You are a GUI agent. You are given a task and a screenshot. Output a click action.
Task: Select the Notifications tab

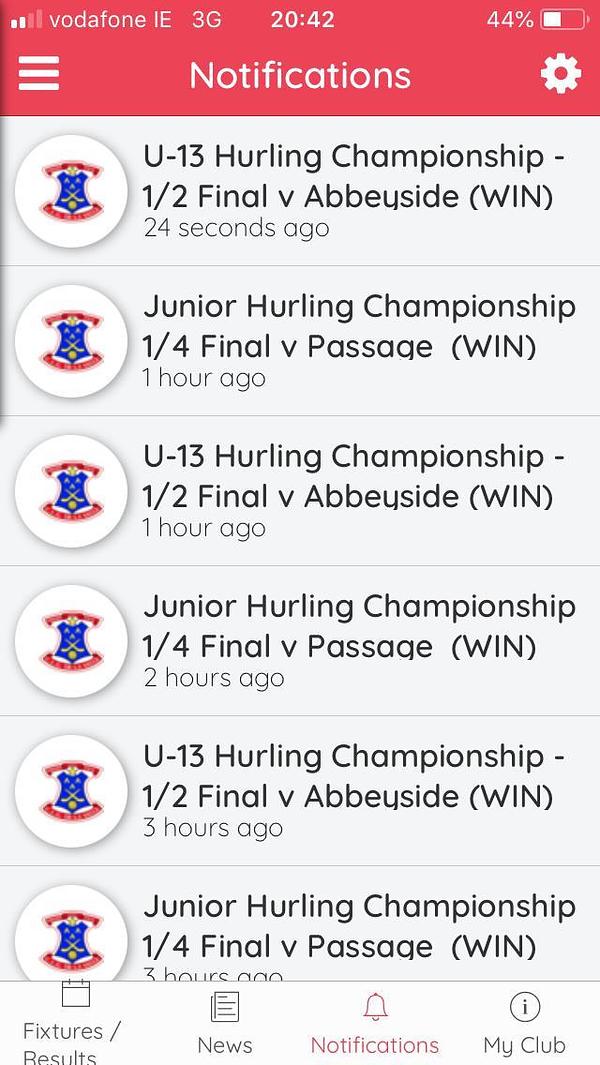click(x=375, y=1023)
